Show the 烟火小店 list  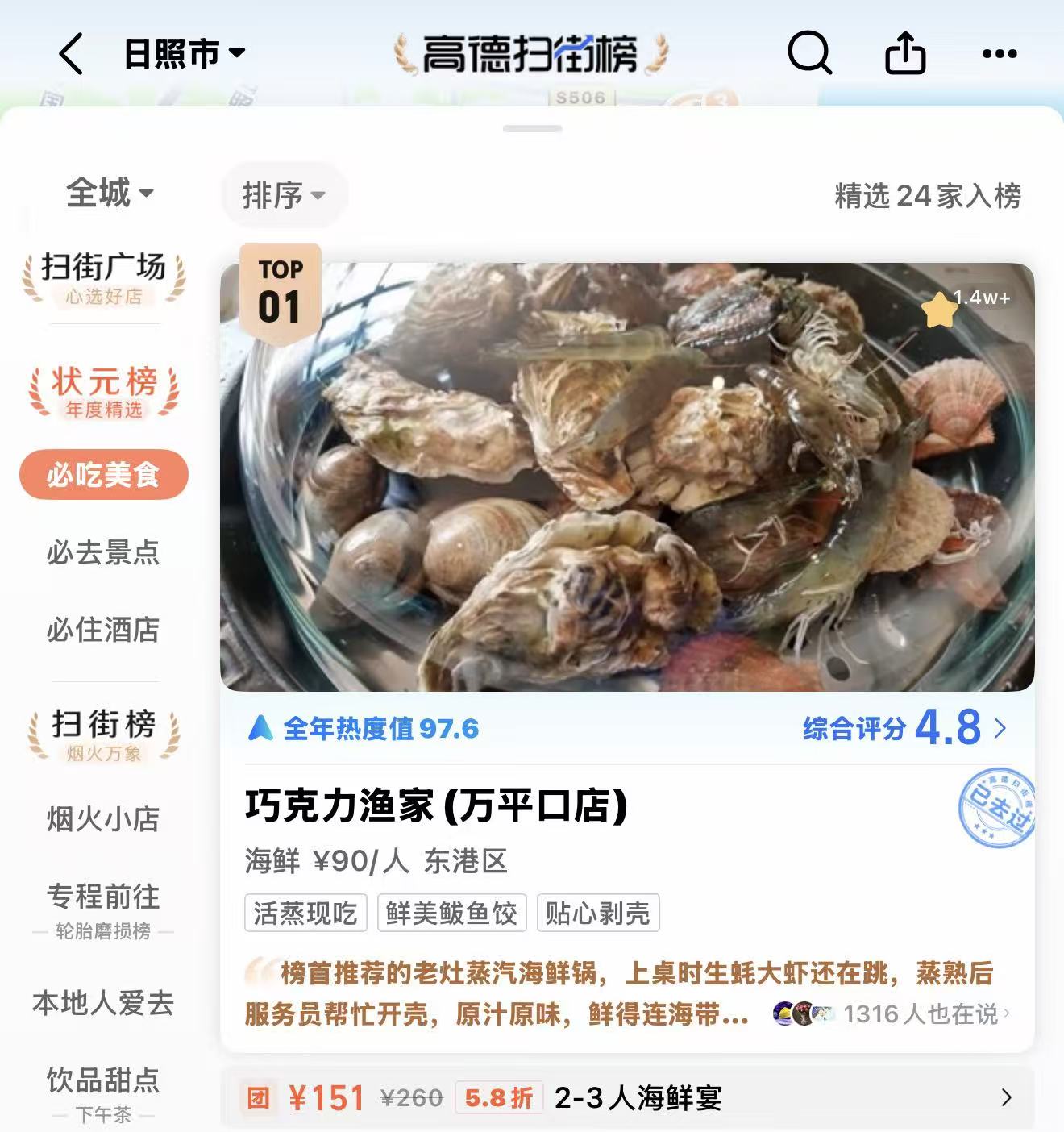103,819
